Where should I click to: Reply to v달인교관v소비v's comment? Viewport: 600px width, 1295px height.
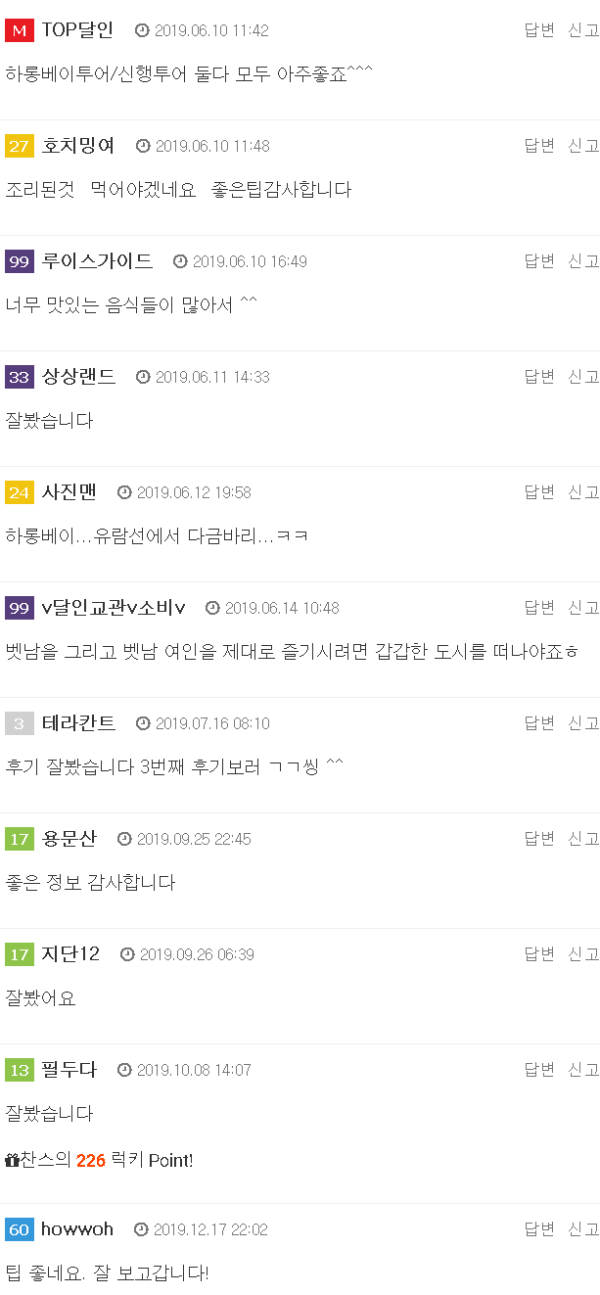pyautogui.click(x=539, y=608)
